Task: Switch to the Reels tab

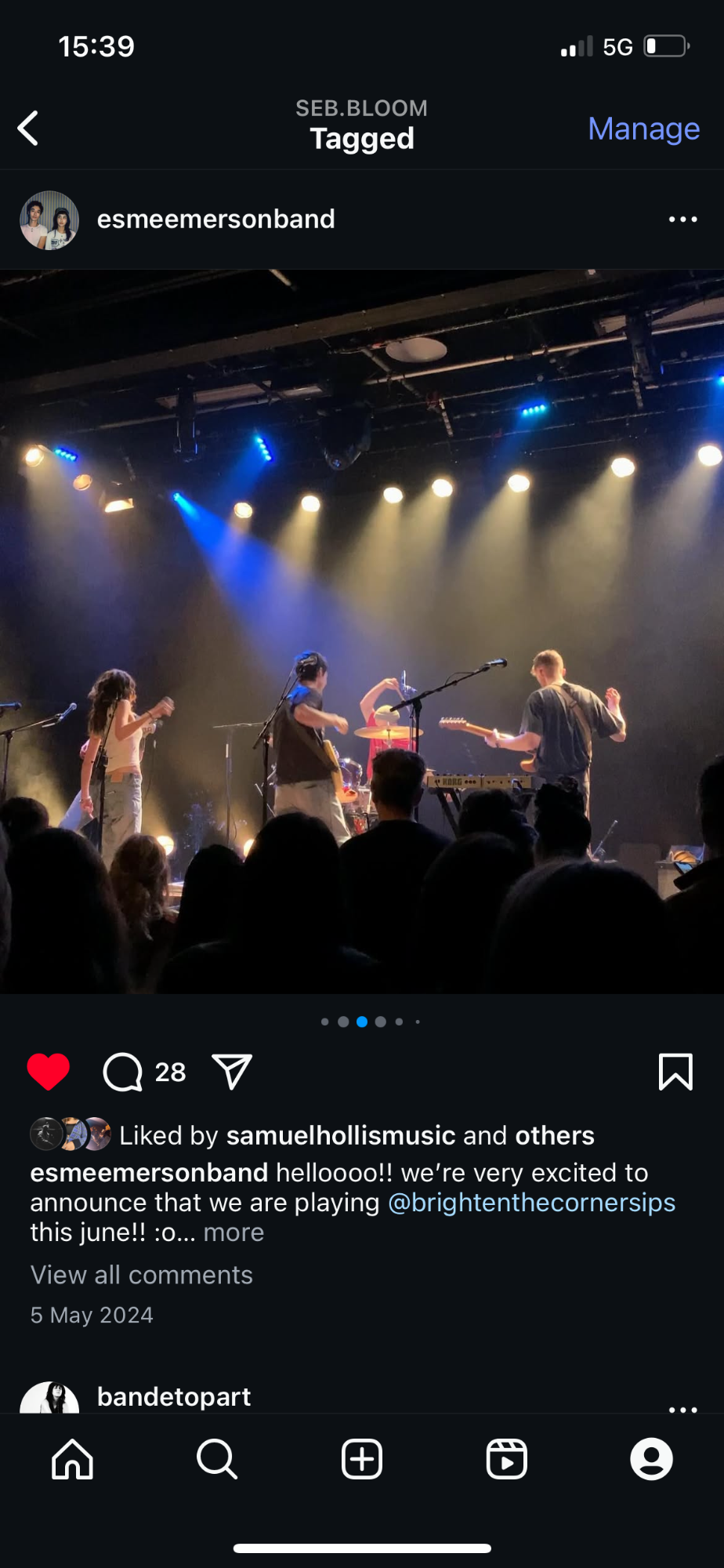Action: point(507,1459)
